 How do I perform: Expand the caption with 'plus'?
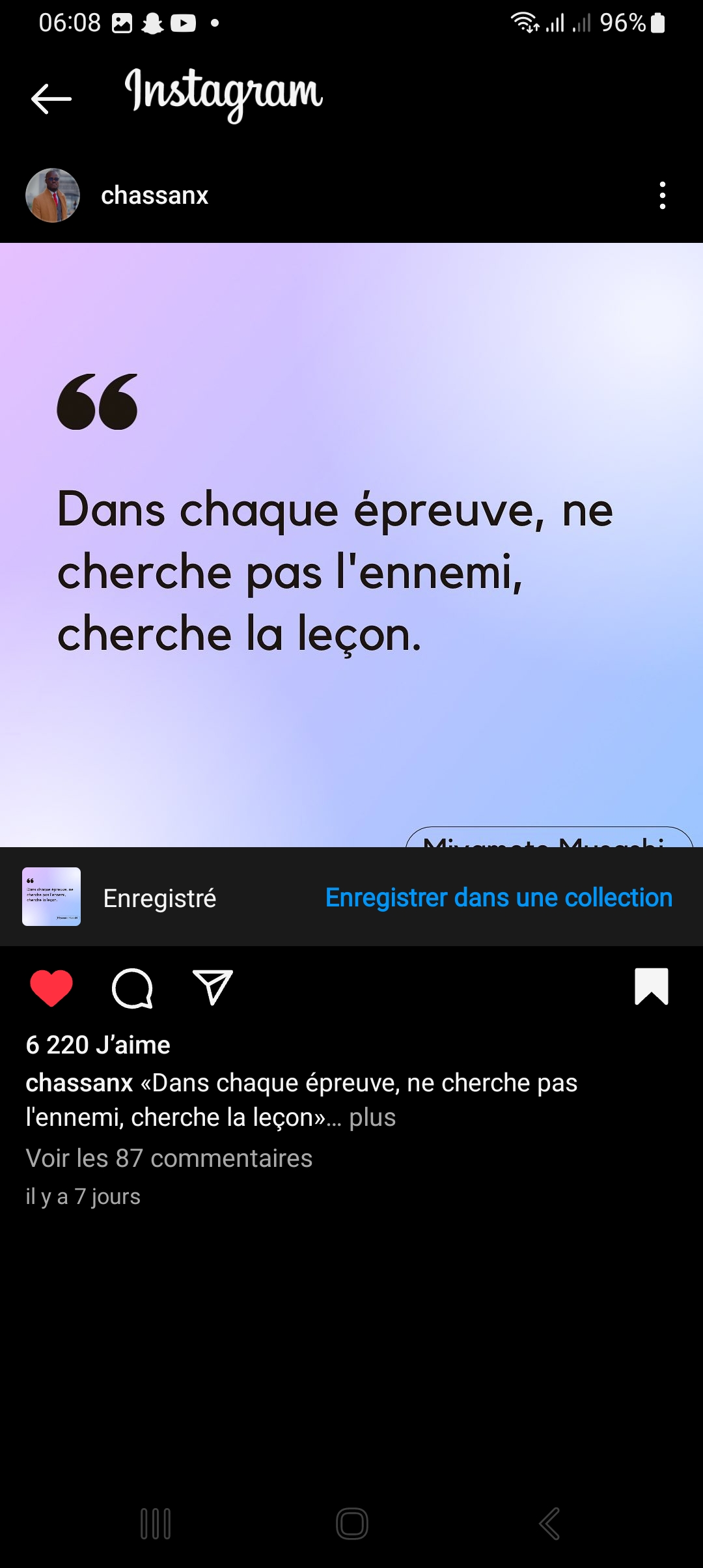coord(372,1117)
